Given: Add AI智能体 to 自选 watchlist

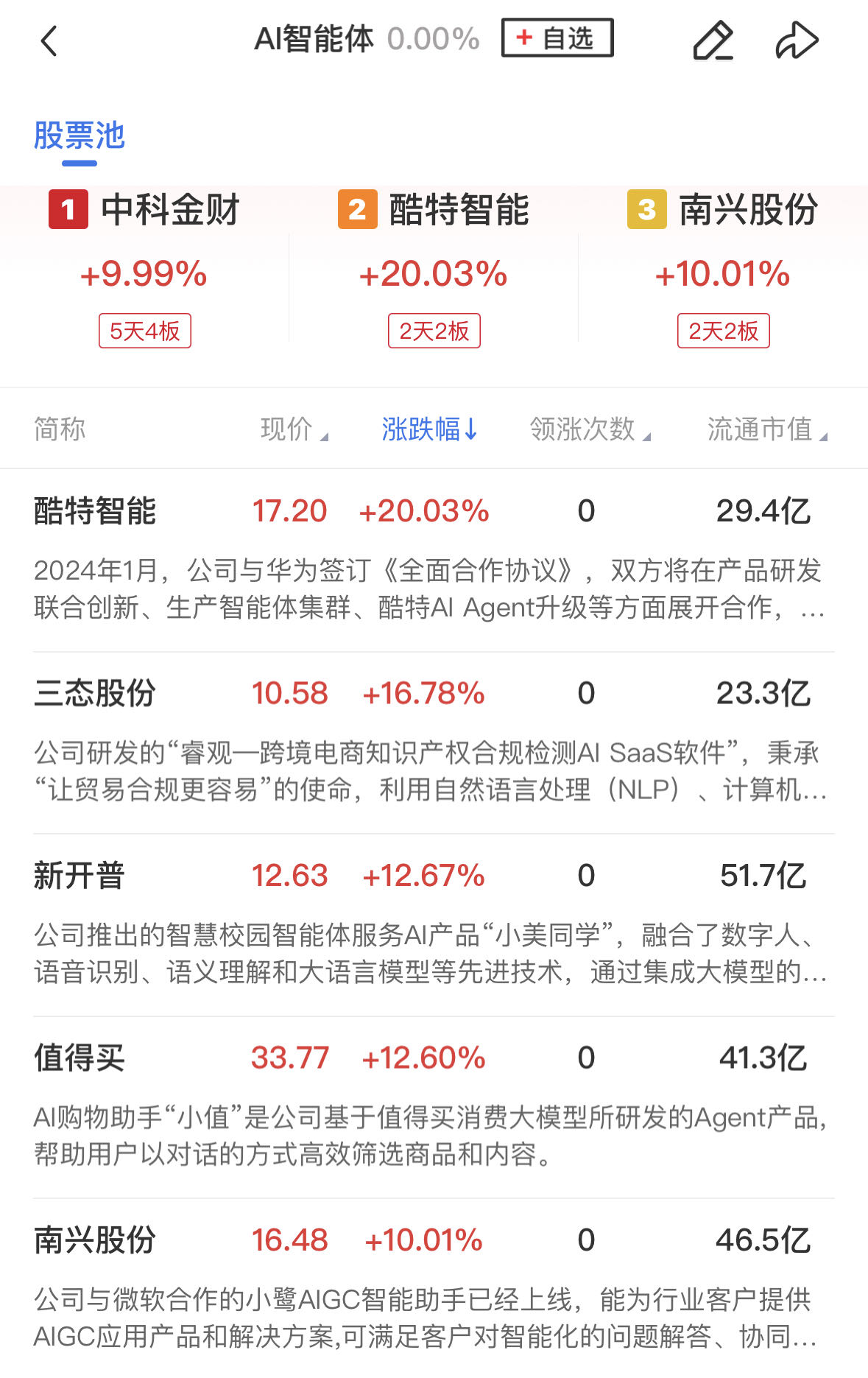Looking at the screenshot, I should pos(557,38).
